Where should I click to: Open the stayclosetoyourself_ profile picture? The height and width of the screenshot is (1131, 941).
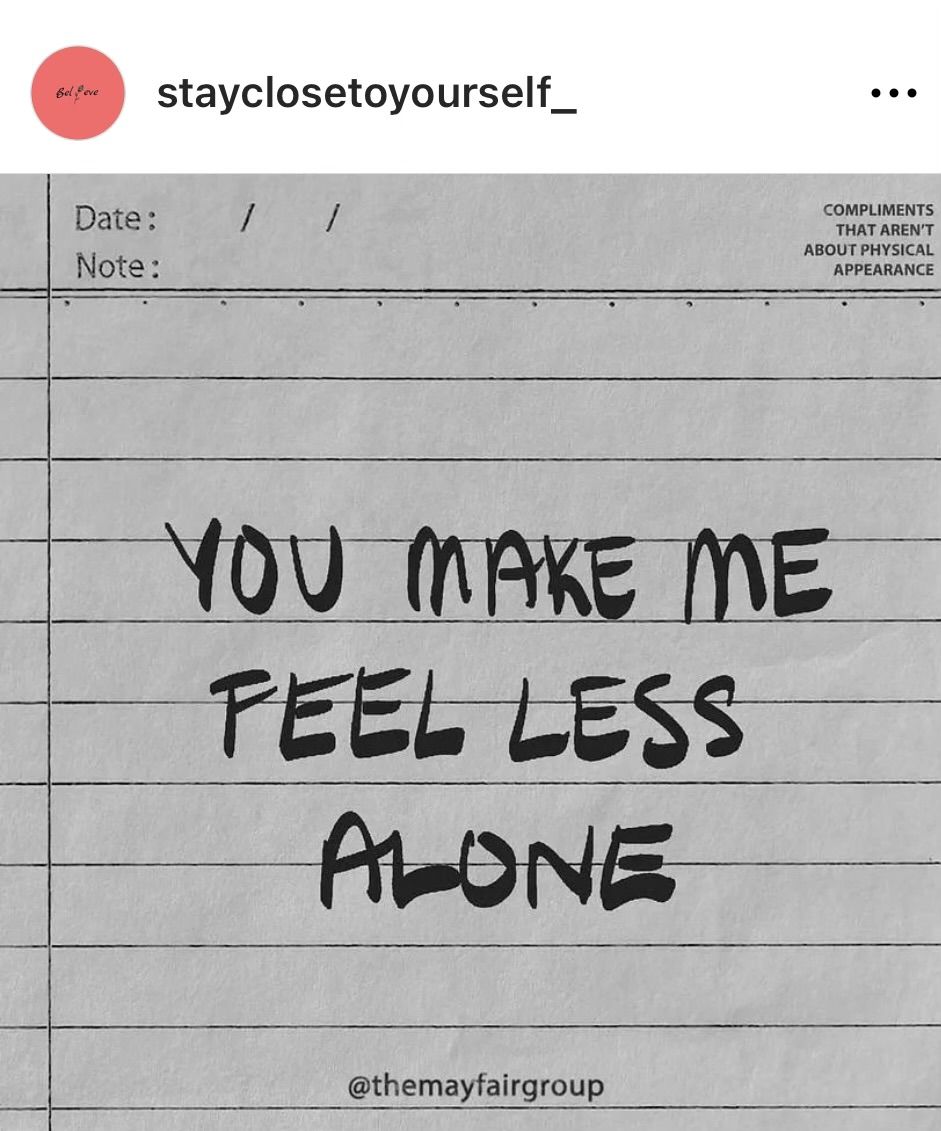78,92
